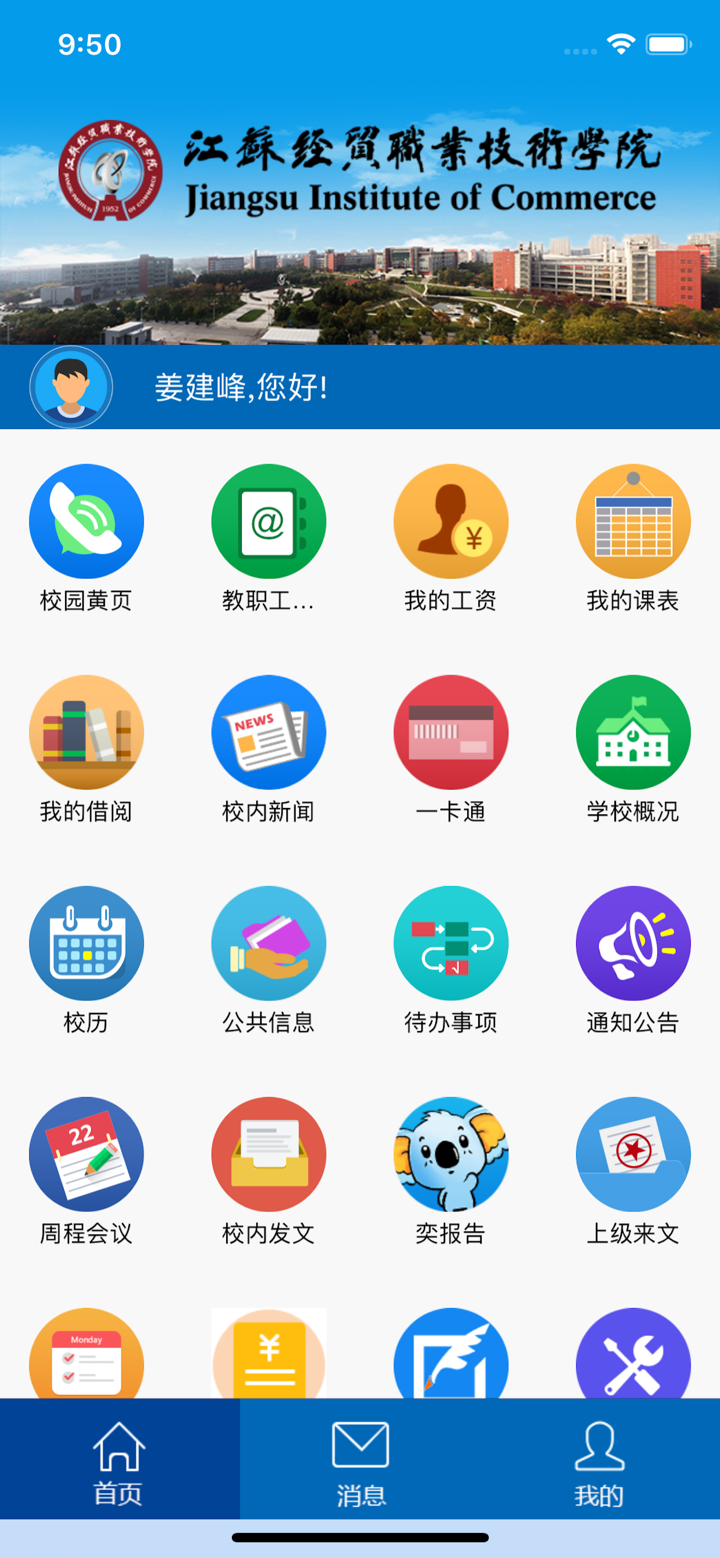Open 通知公告 (Notices and Announcements)
Screen dimensions: 720x1558
point(633,943)
